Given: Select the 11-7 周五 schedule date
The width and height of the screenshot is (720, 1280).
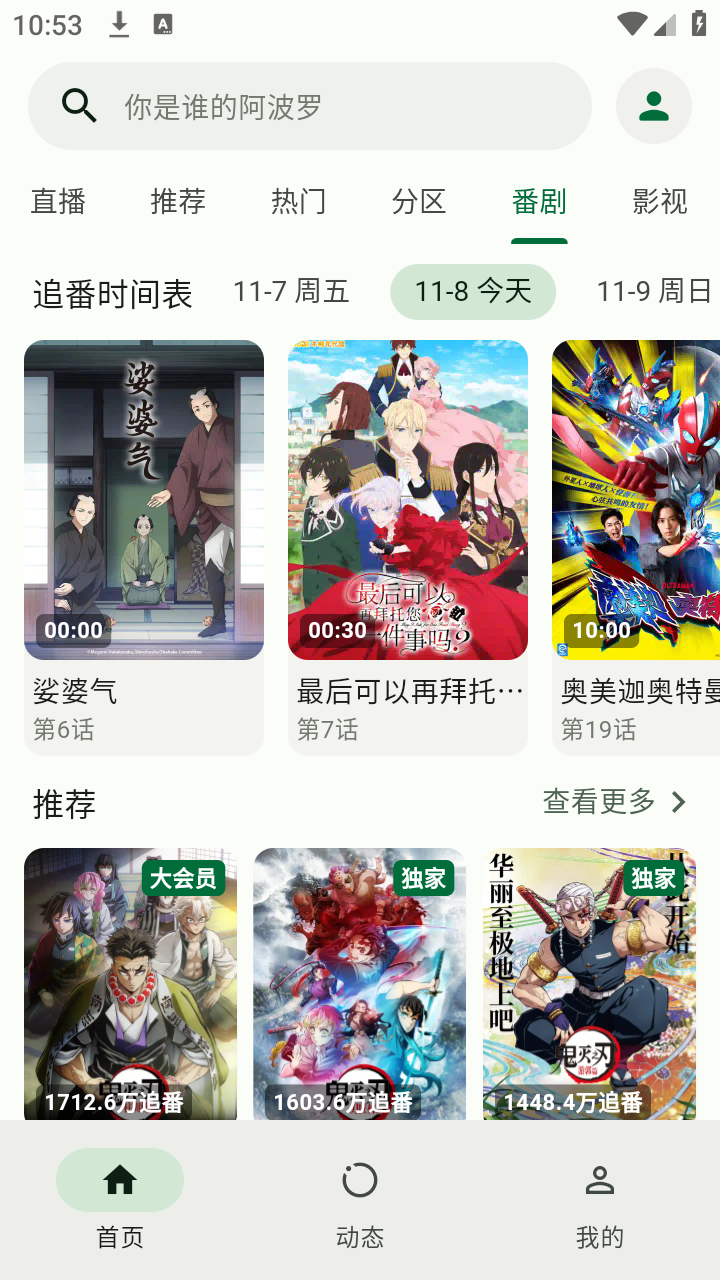Looking at the screenshot, I should pos(291,292).
